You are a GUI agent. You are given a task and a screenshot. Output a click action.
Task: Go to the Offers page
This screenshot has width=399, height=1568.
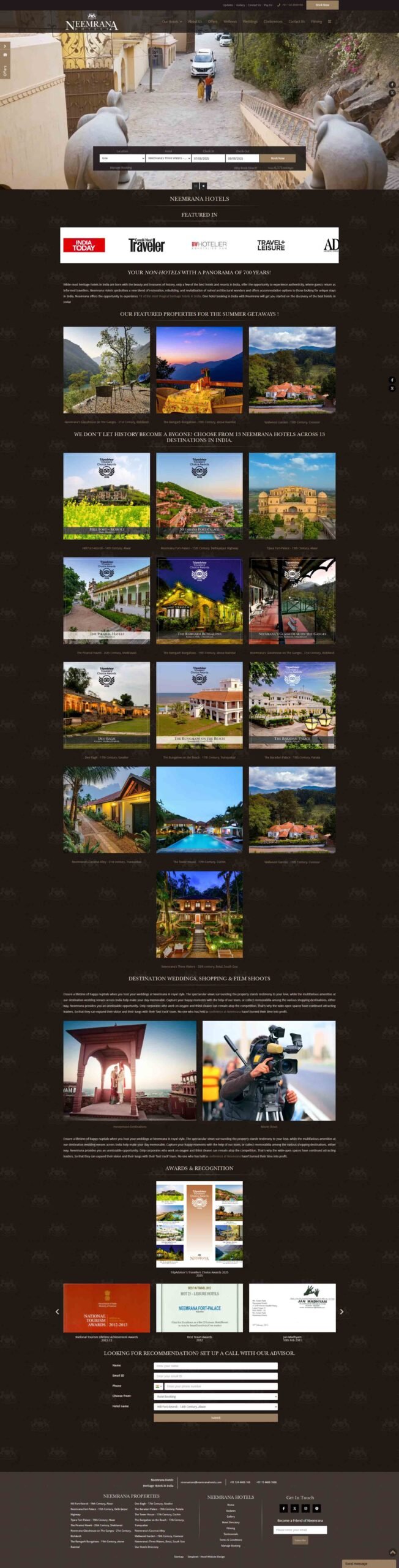coord(212,21)
